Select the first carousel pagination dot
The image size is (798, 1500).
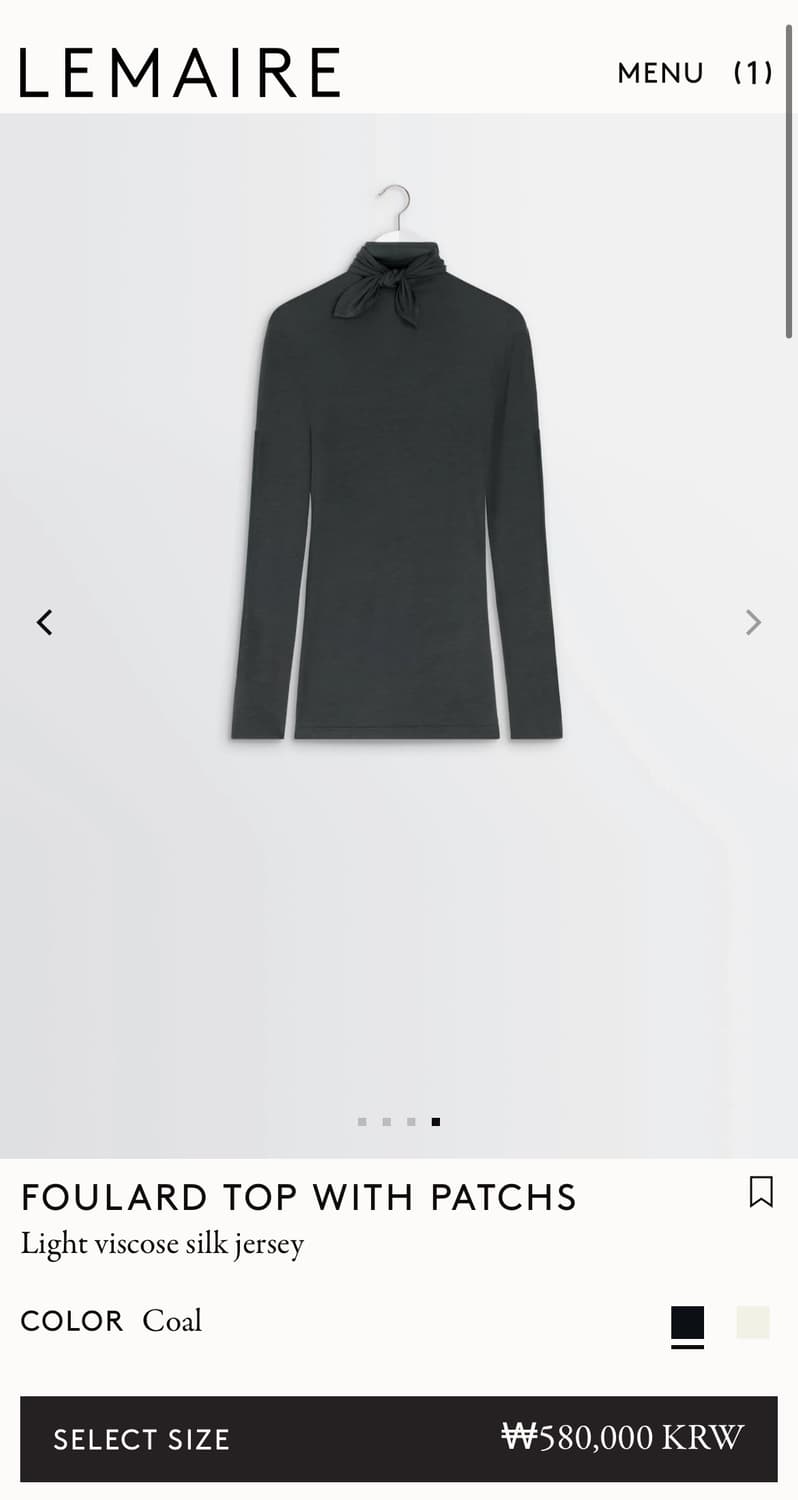pyautogui.click(x=360, y=1121)
